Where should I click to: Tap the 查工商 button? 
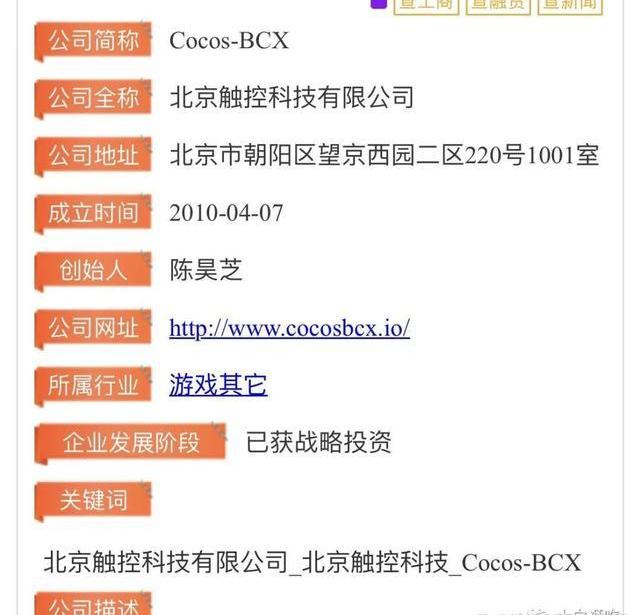(427, 5)
